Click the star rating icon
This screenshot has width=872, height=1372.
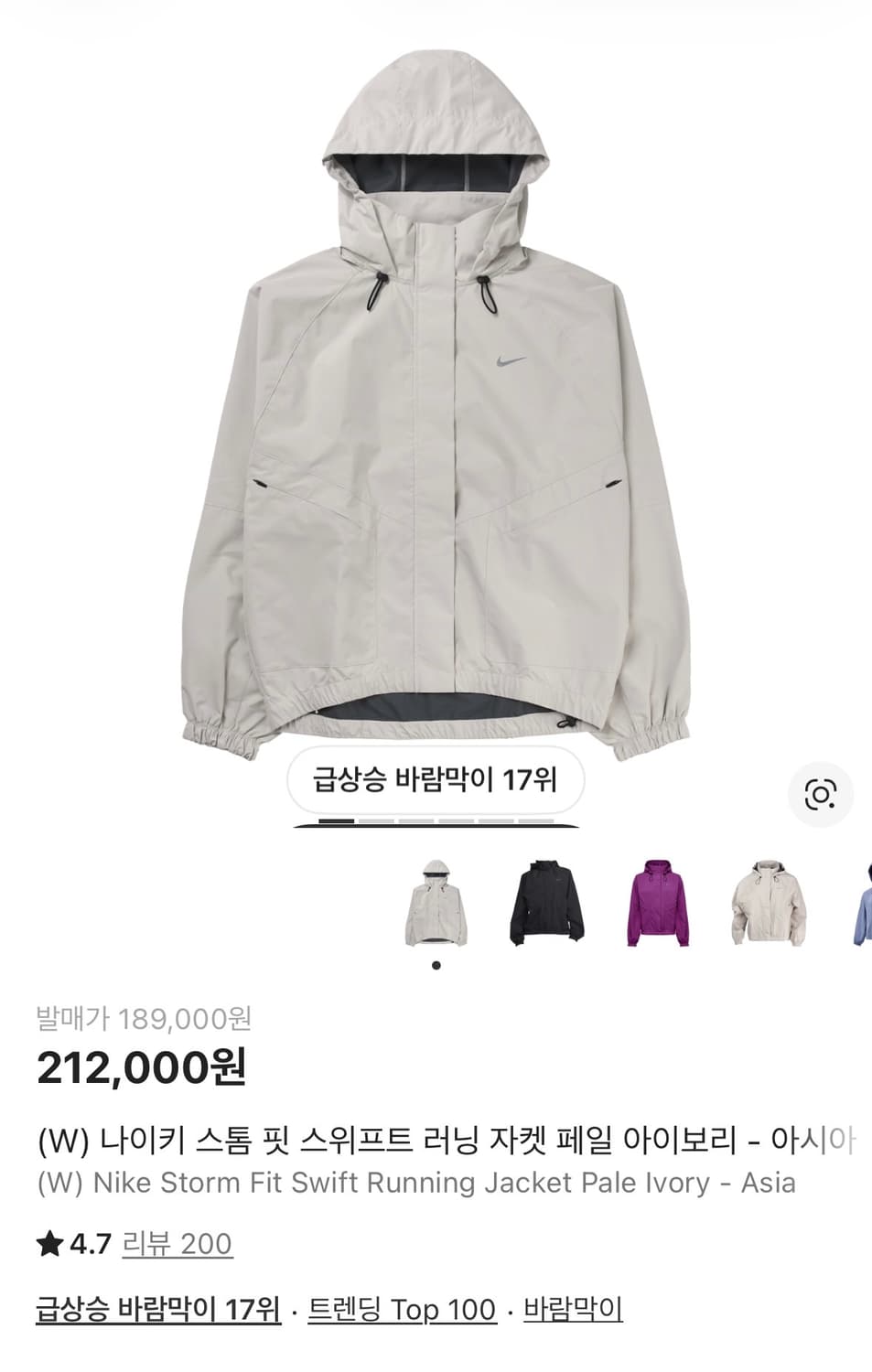(x=48, y=1242)
